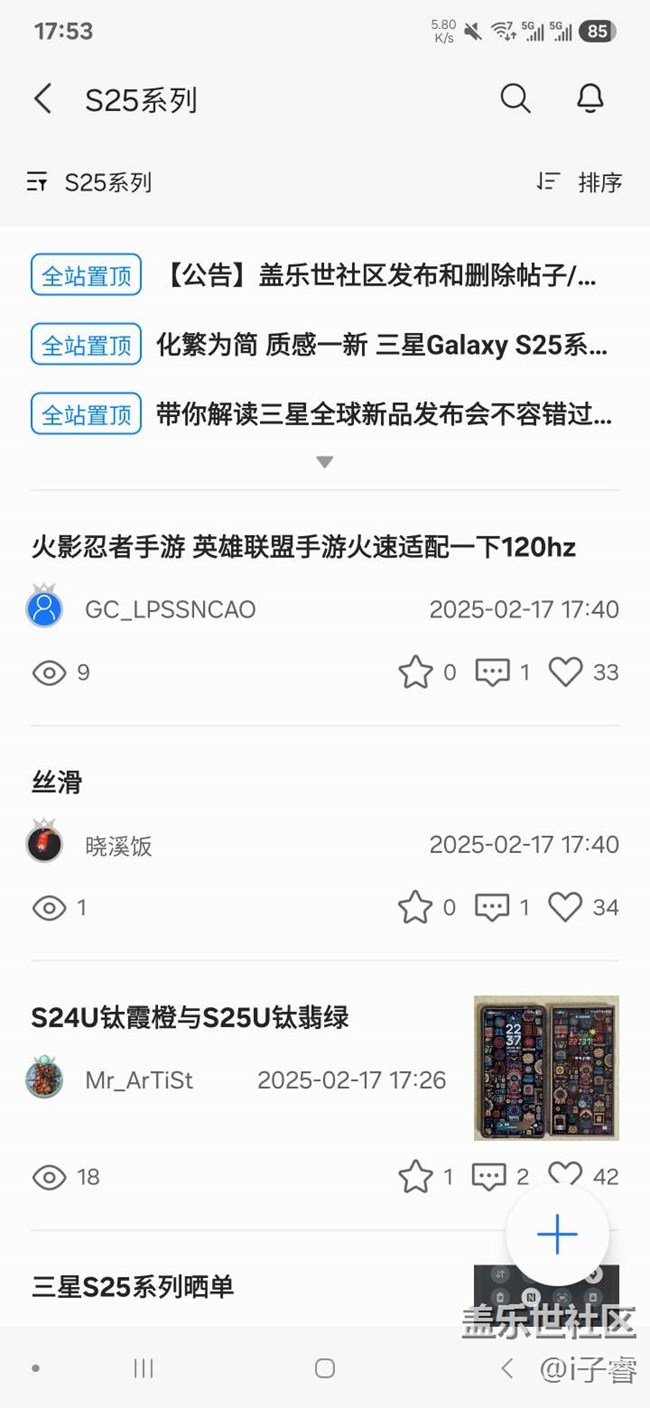Create a new post with plus button

tap(557, 1235)
